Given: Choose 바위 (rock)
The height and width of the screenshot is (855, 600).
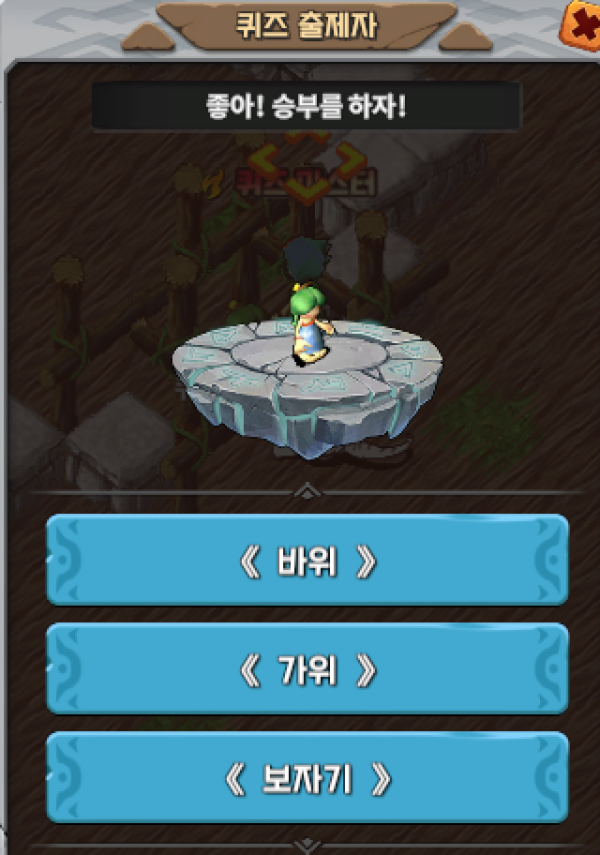Looking at the screenshot, I should (308, 562).
